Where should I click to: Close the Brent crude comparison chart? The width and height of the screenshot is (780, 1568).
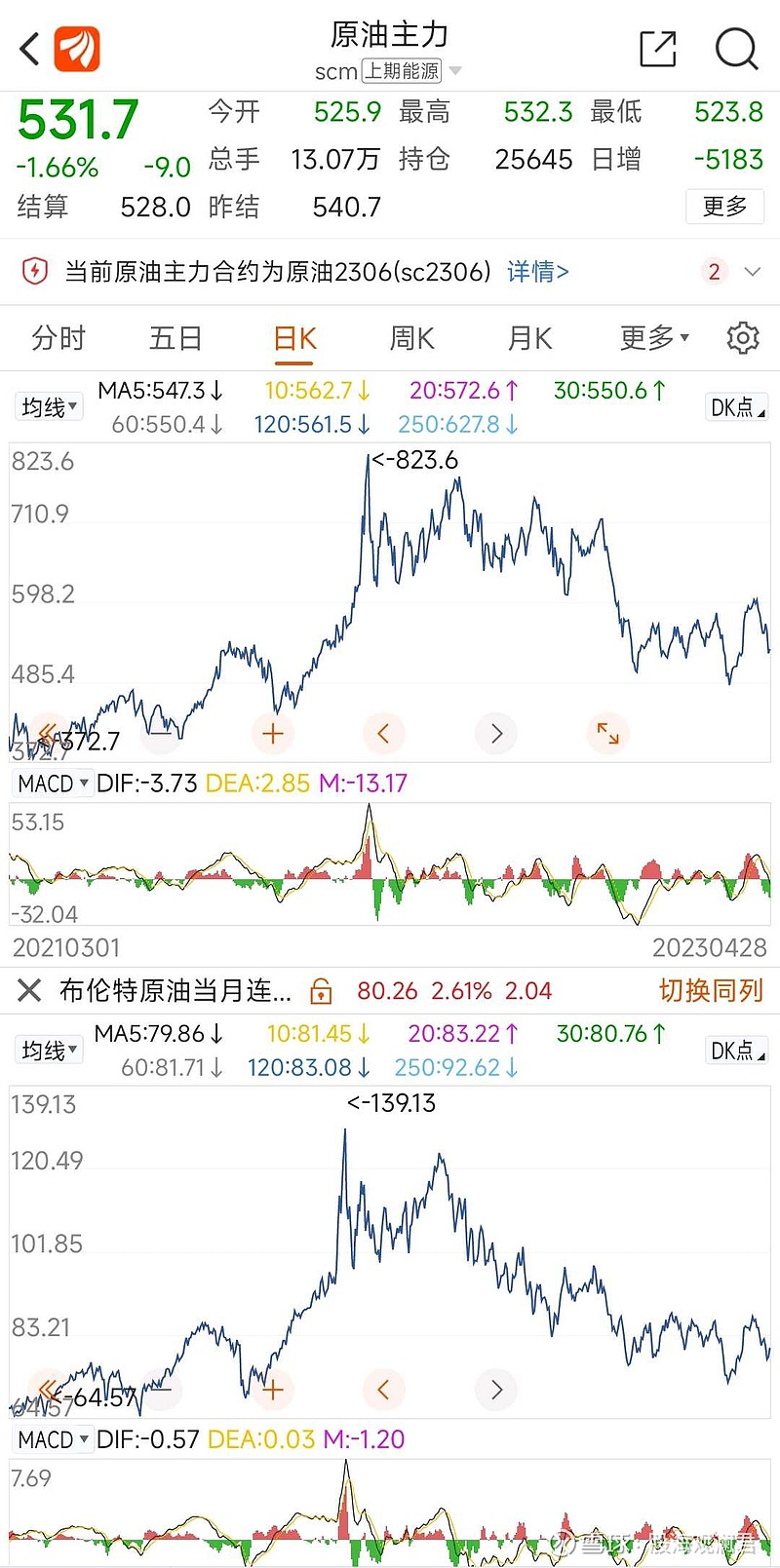point(29,991)
